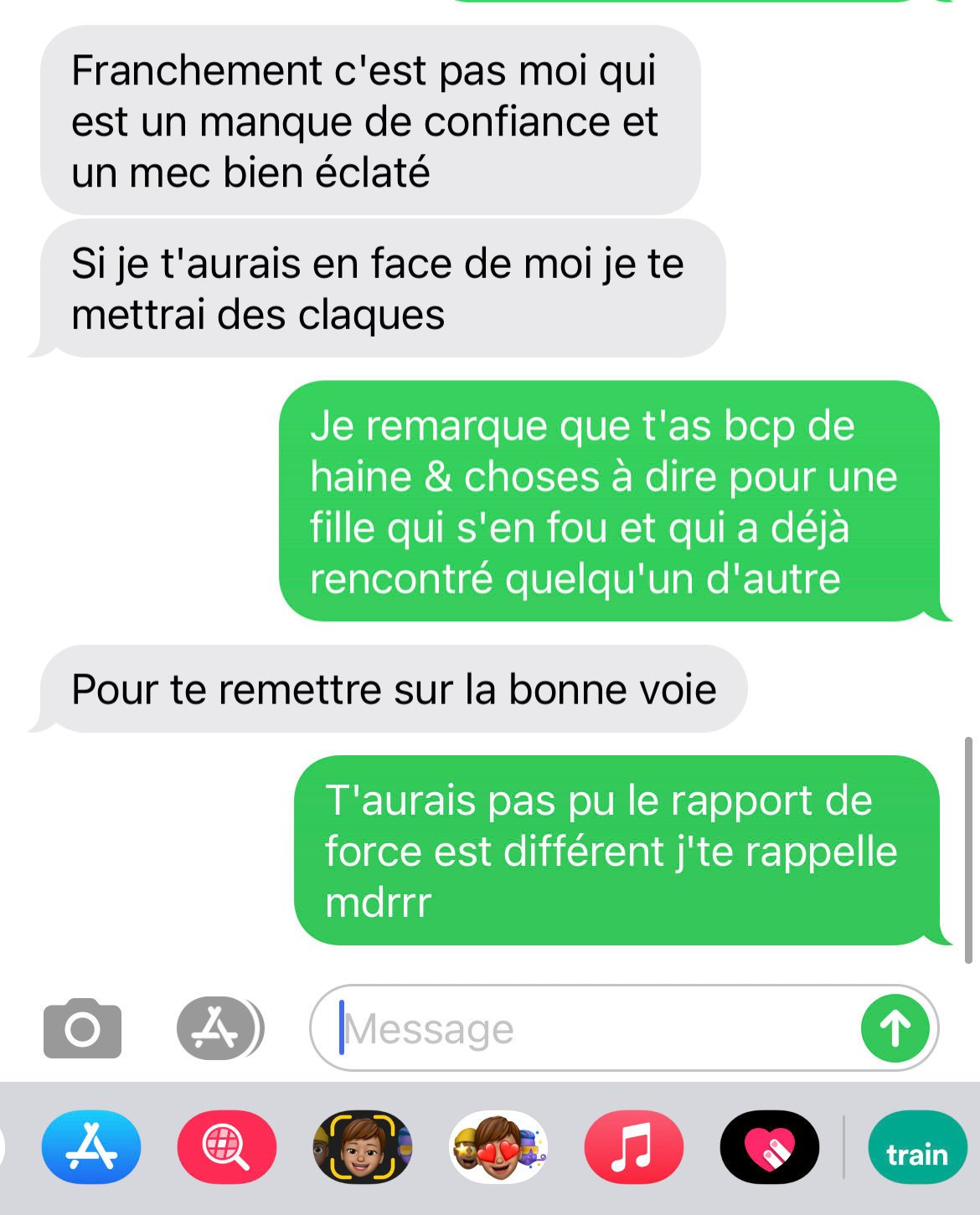The height and width of the screenshot is (1215, 980).
Task: Toggle the iMessage apps drawer button
Action: [x=219, y=1027]
